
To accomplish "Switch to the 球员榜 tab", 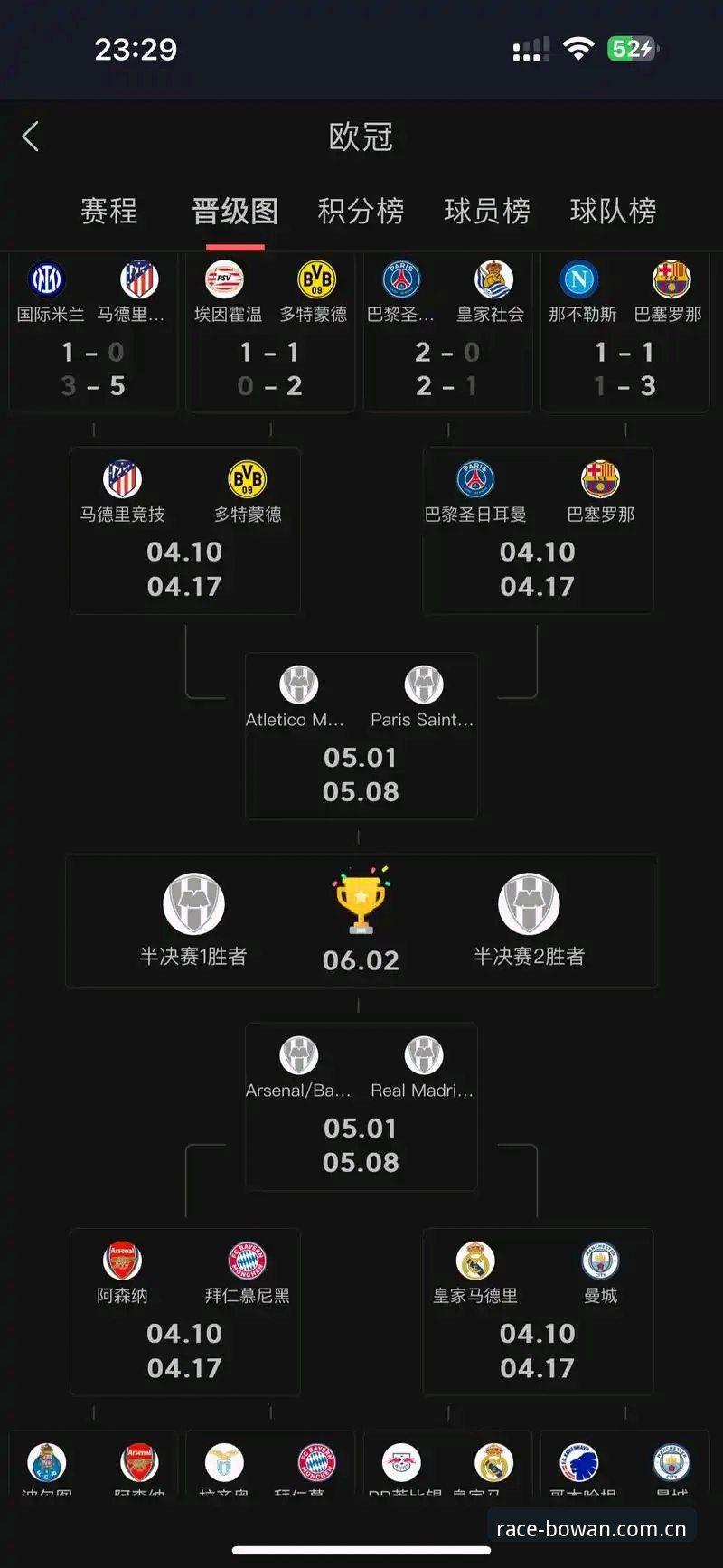I will click(x=487, y=211).
